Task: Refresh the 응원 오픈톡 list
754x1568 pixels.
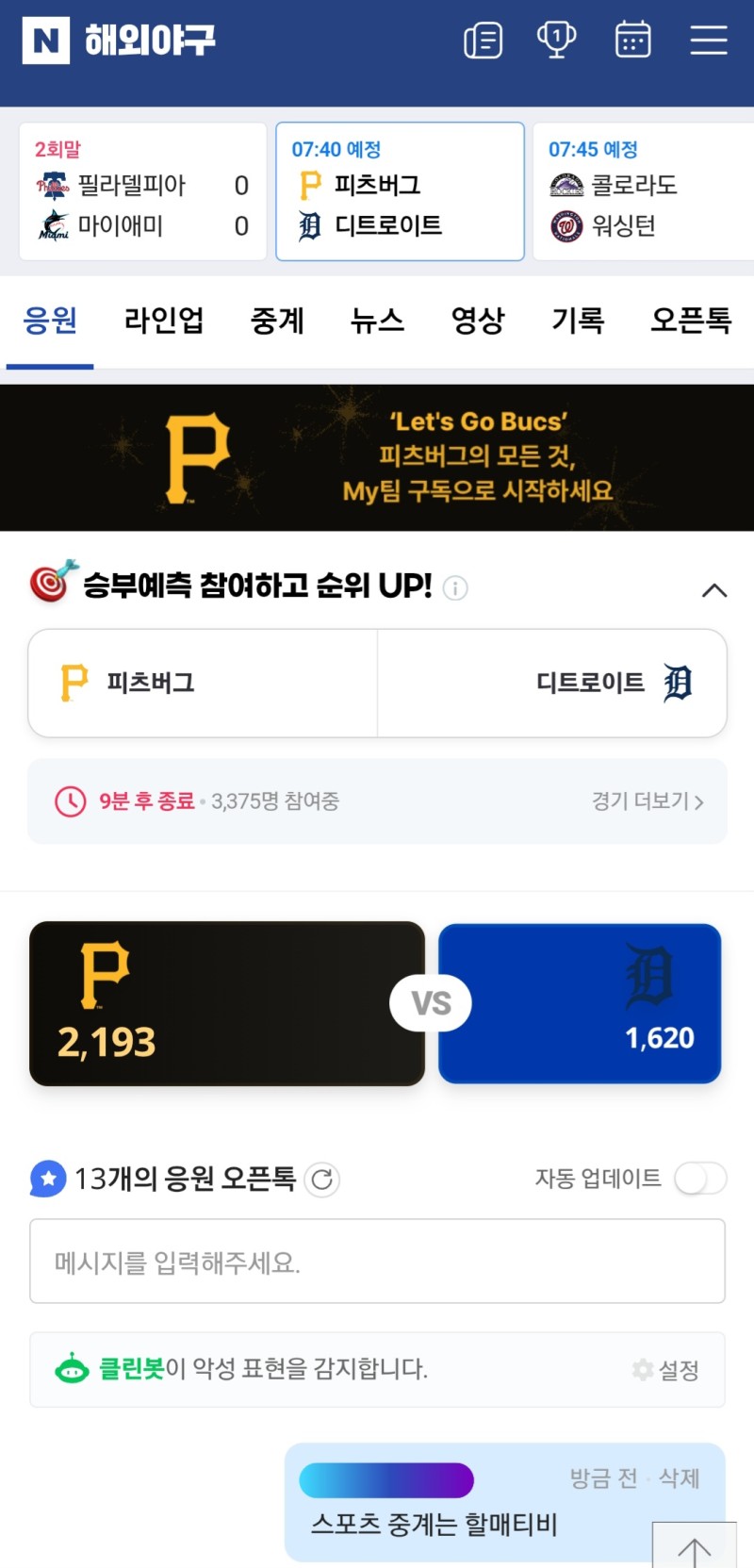Action: tap(322, 1180)
